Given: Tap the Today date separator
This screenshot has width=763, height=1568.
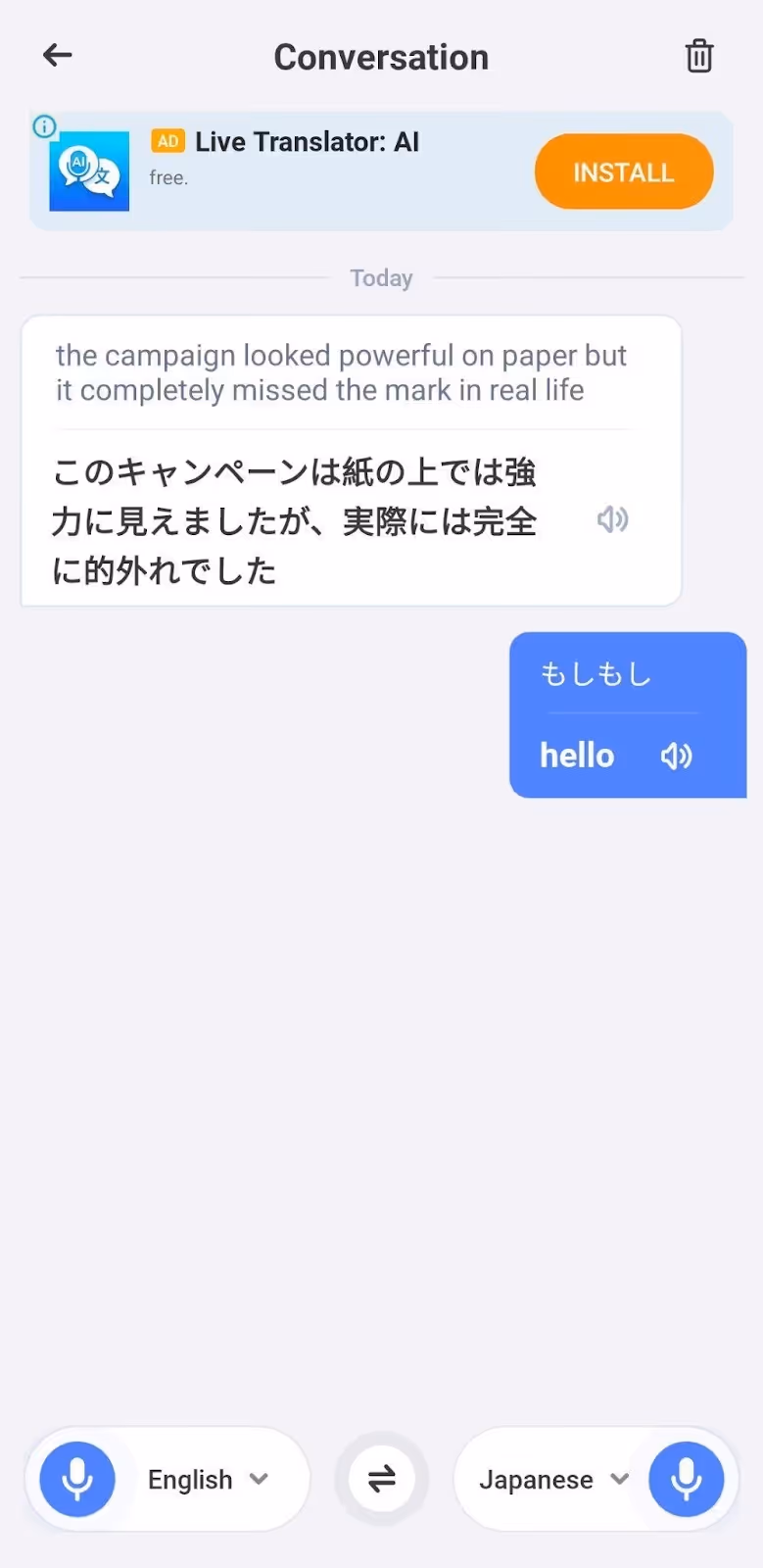Looking at the screenshot, I should [381, 277].
